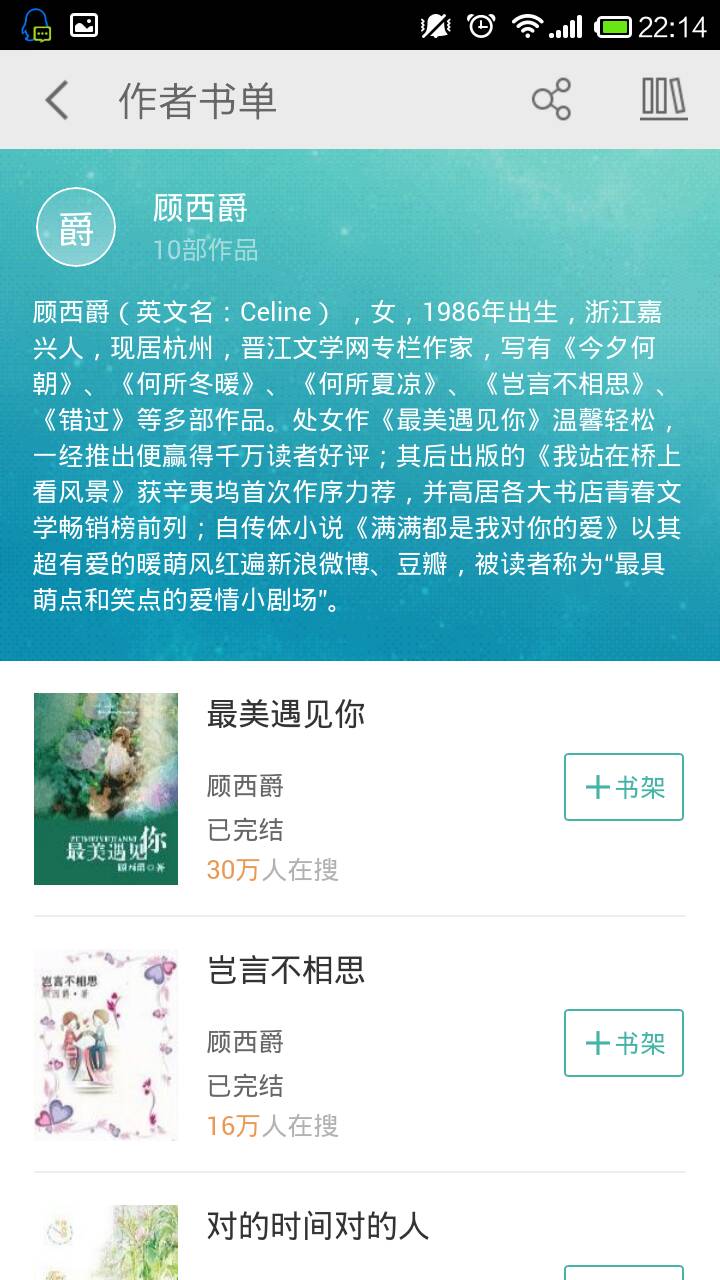Image resolution: width=720 pixels, height=1280 pixels.
Task: Open the book title 岂言不相思
Action: (286, 971)
